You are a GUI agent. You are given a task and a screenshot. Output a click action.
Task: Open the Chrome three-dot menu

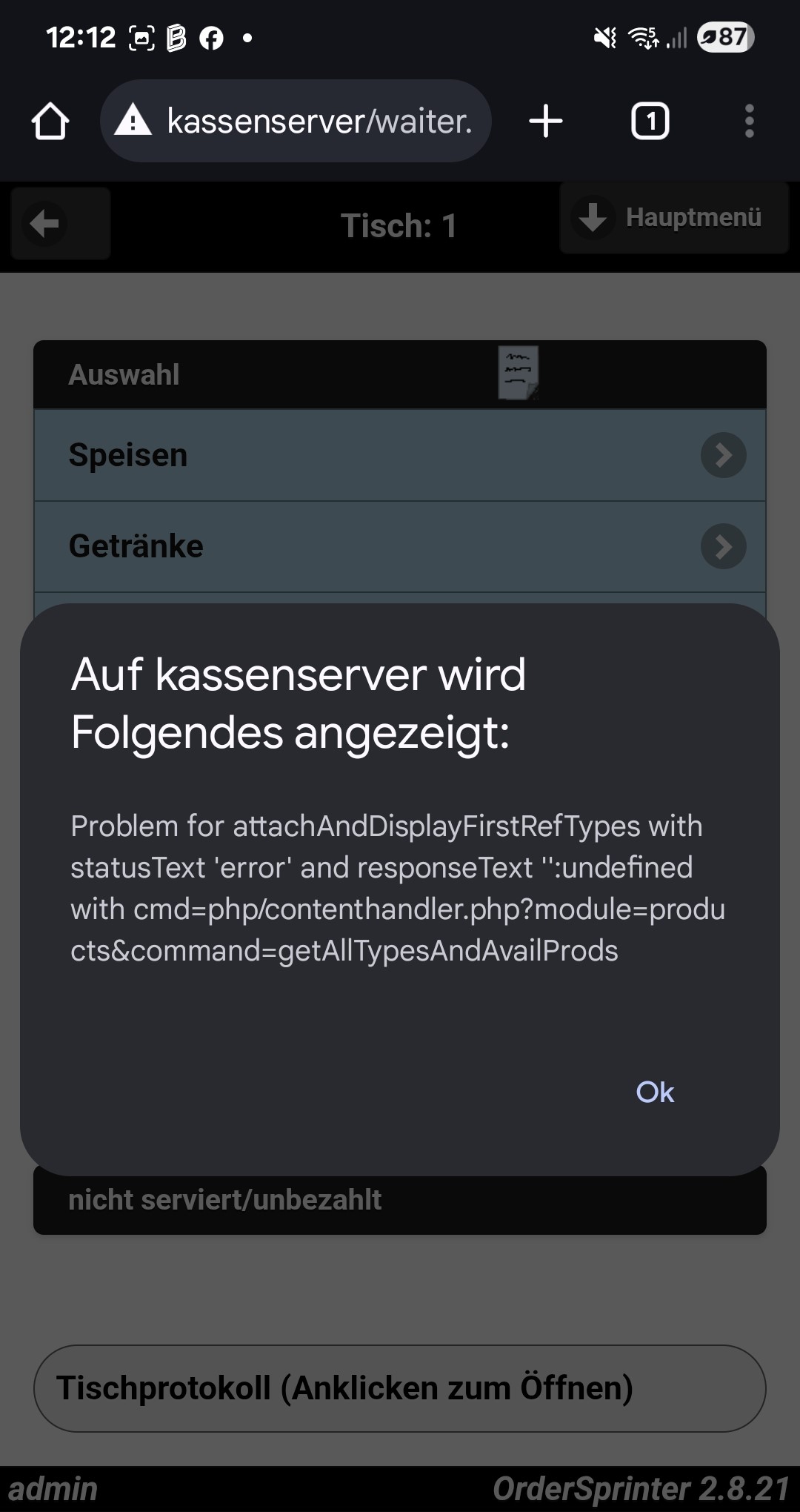(x=750, y=121)
